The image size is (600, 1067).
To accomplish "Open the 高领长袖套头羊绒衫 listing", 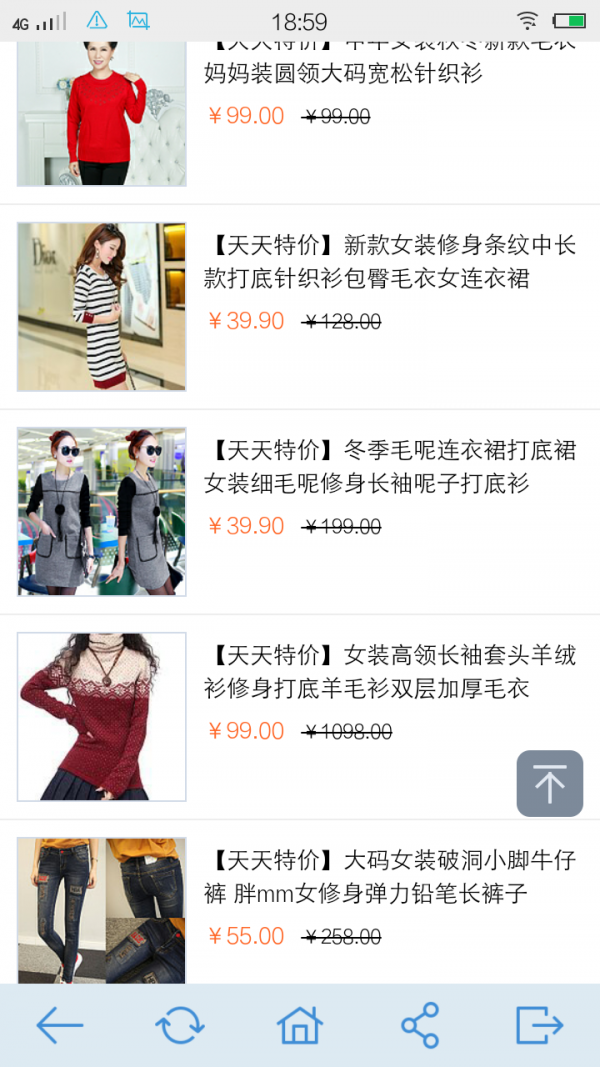I will (x=390, y=672).
